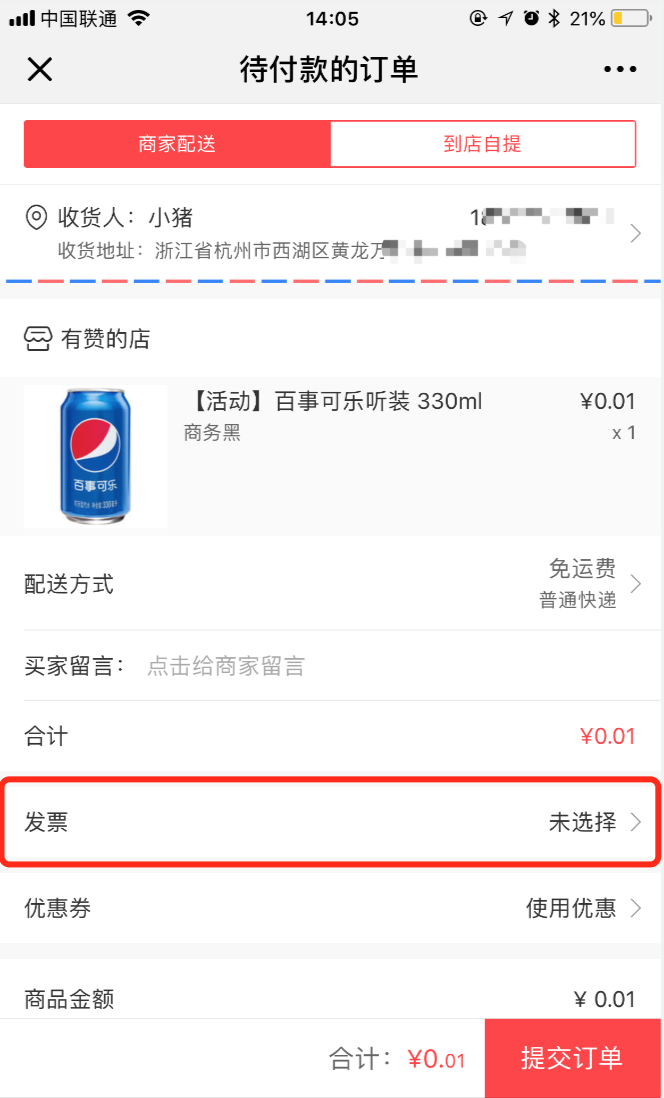Switch to 到店自提 pickup tab
The height and width of the screenshot is (1098, 664).
pos(482,144)
